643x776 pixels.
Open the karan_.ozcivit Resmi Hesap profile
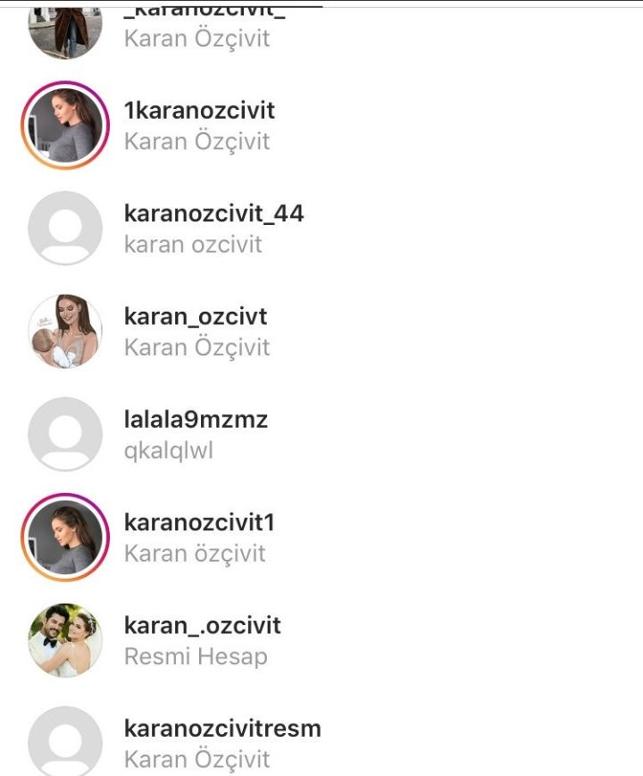[x=202, y=640]
